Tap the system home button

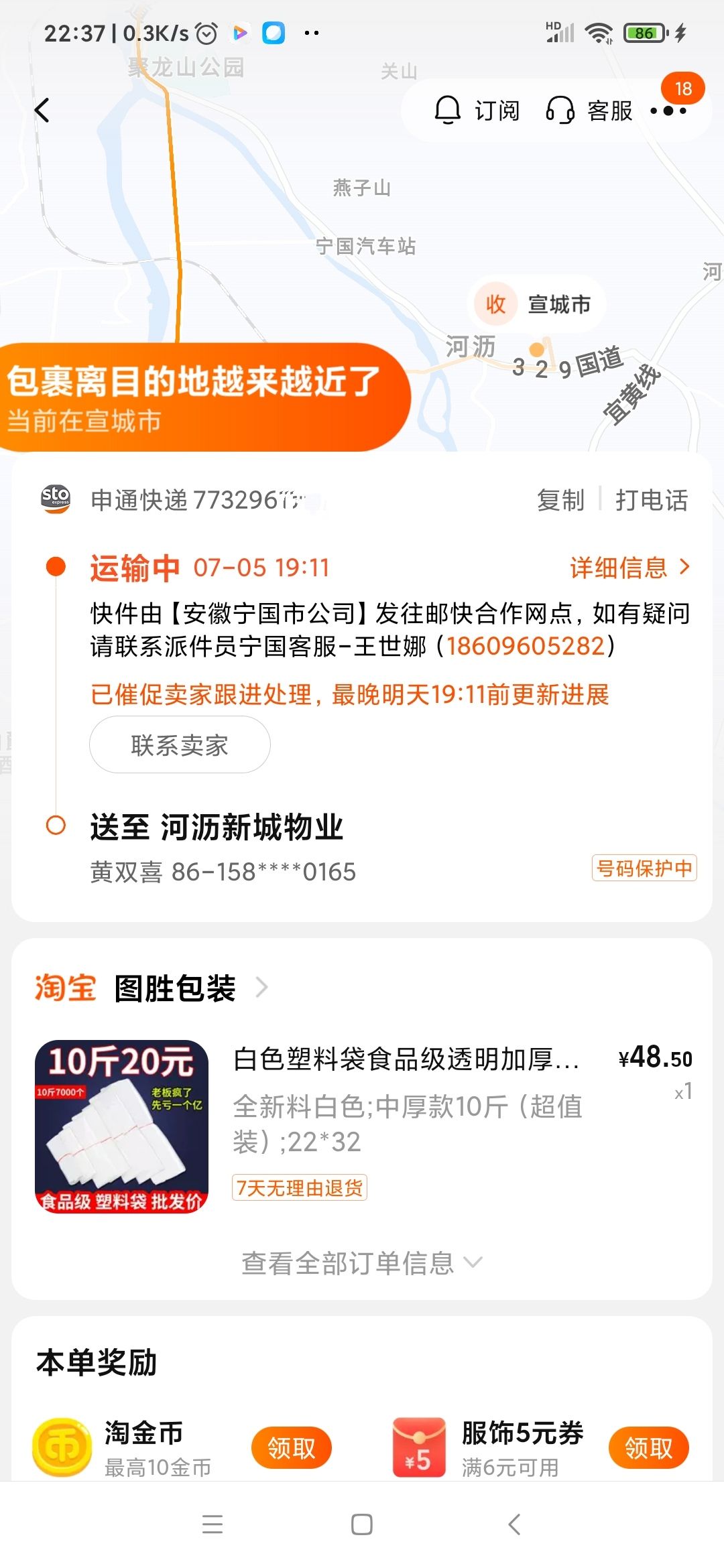(362, 1524)
